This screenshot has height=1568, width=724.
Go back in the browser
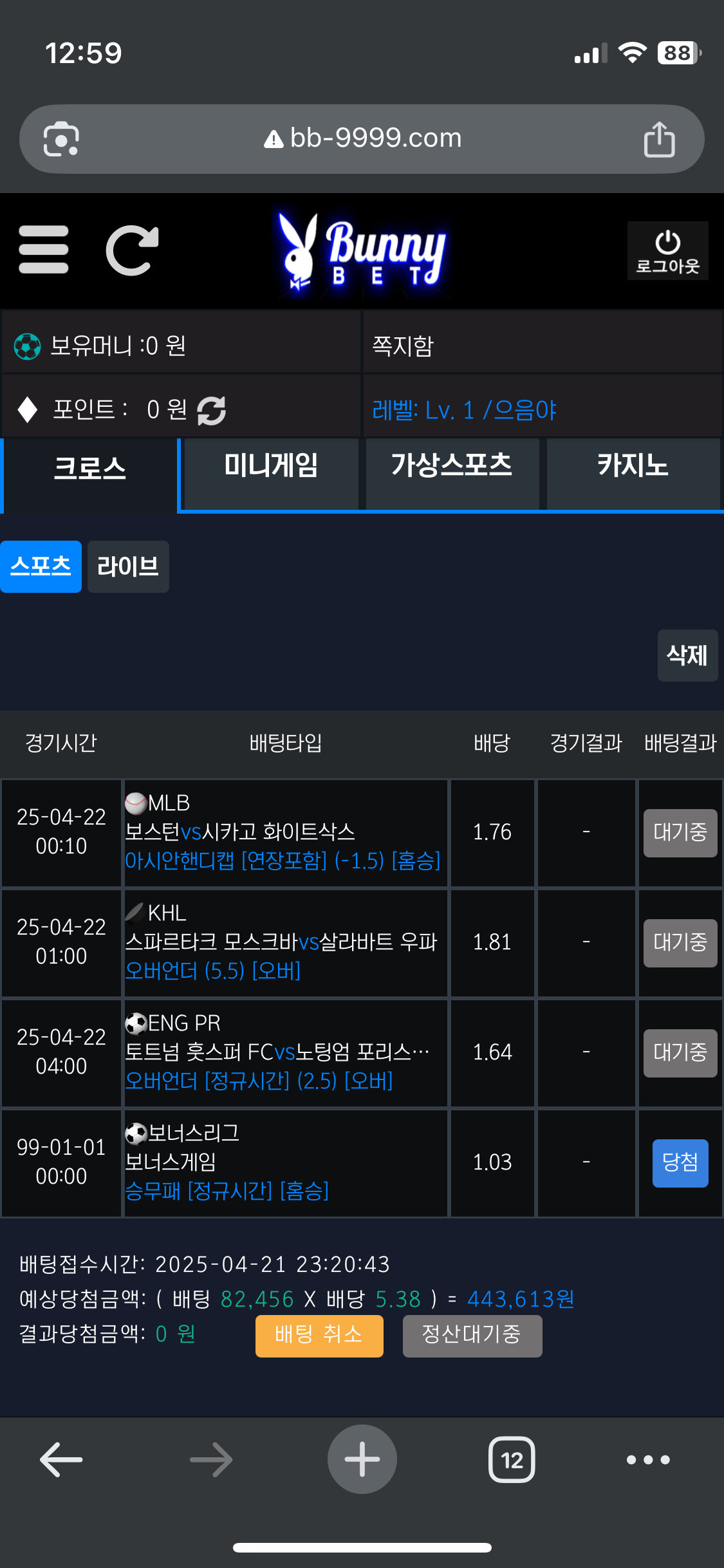point(61,1459)
